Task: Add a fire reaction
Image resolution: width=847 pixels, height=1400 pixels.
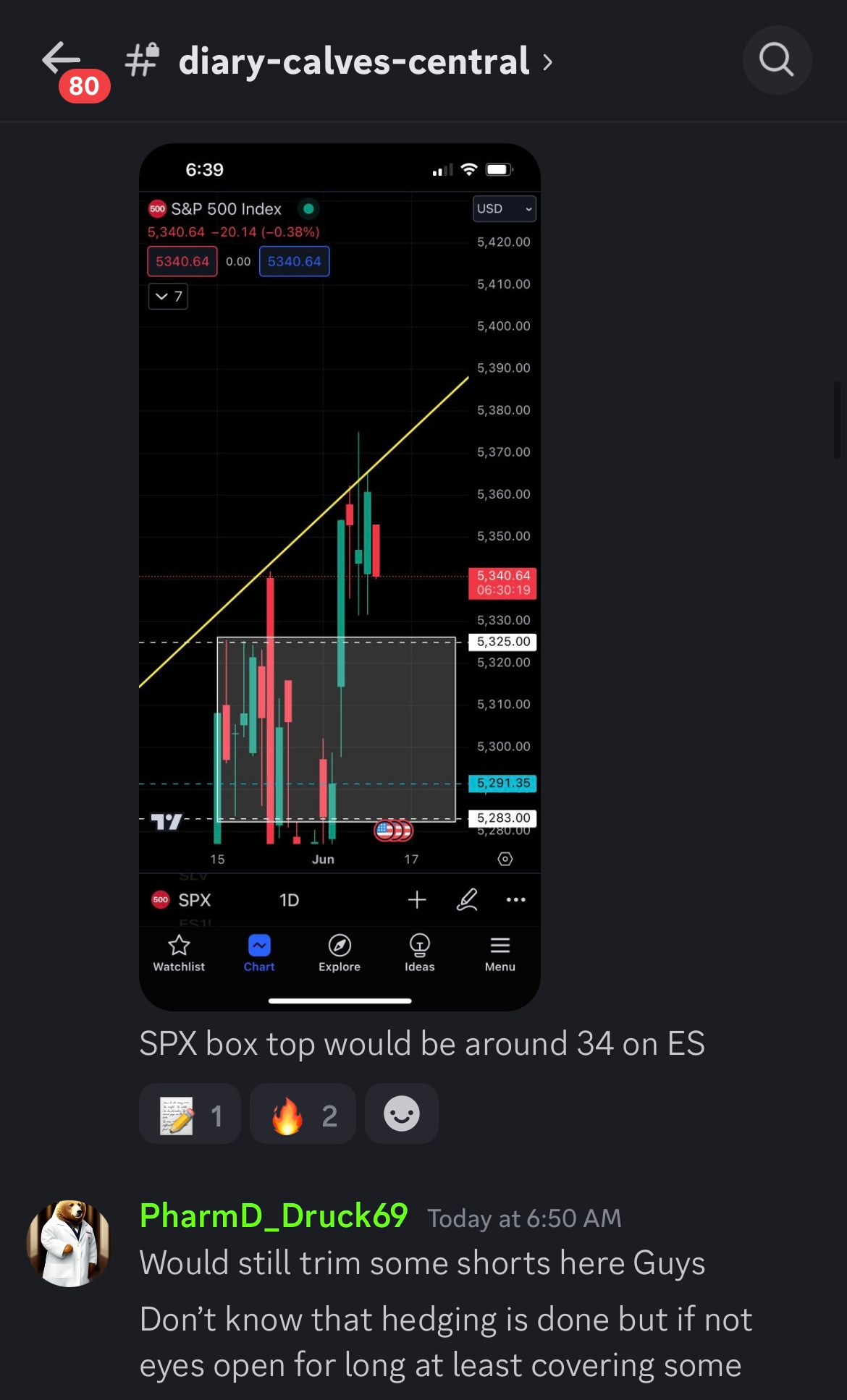Action: click(303, 1114)
